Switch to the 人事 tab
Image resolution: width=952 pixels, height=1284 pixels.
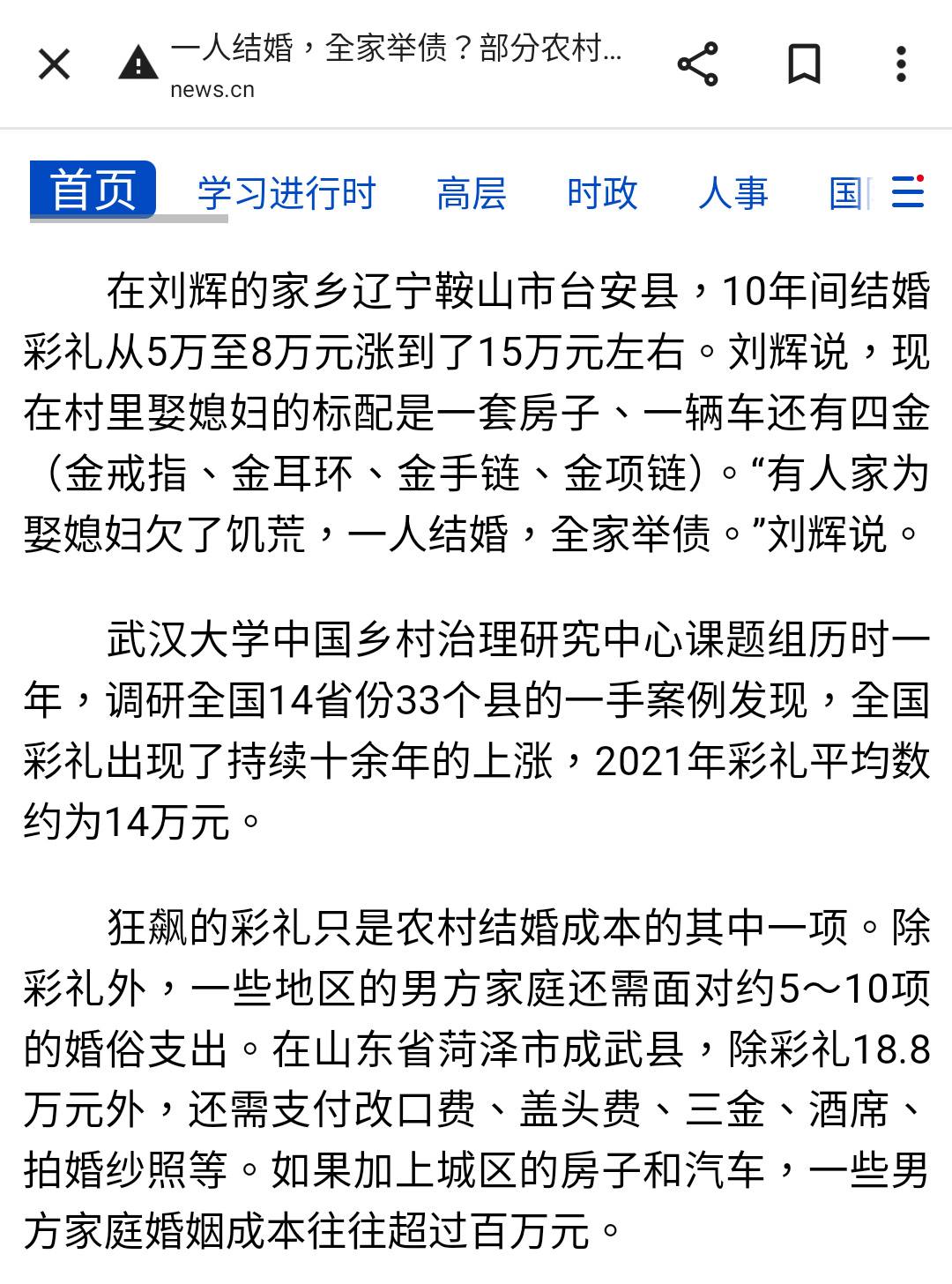click(733, 193)
